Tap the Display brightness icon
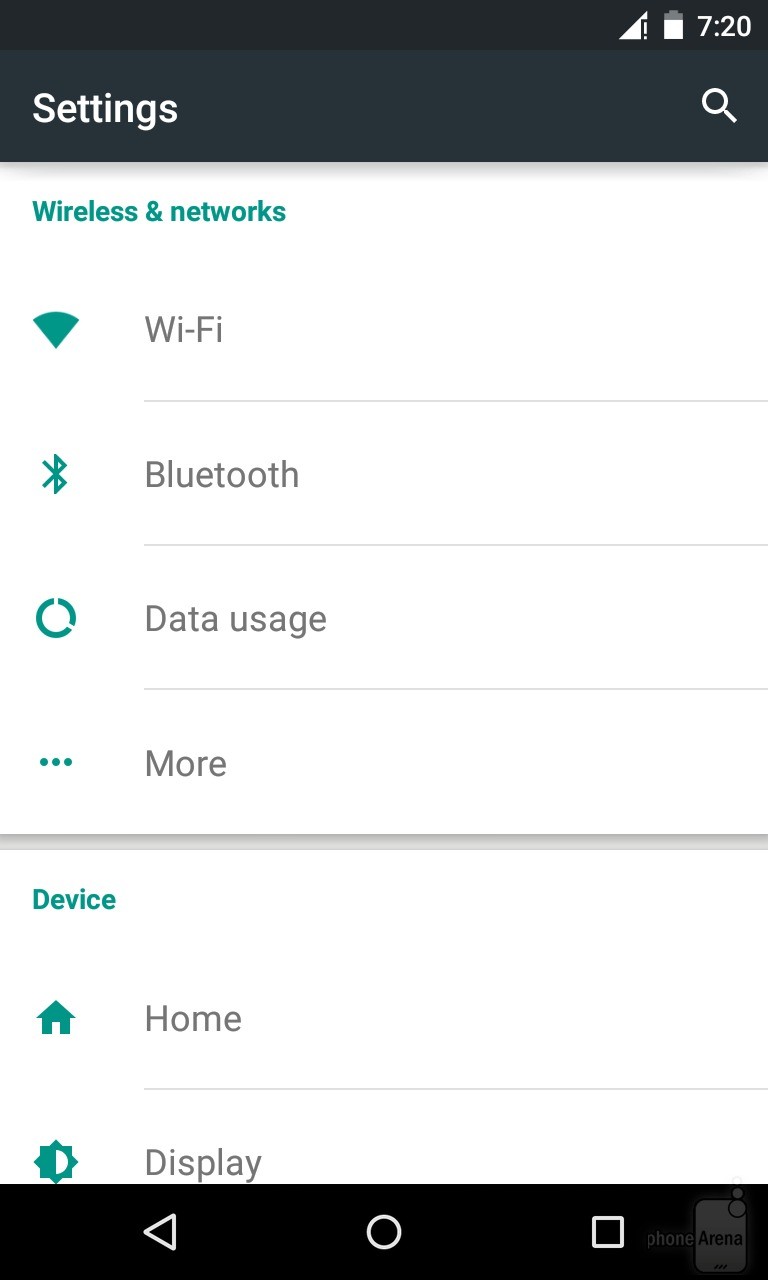768x1280 pixels. 56,1161
